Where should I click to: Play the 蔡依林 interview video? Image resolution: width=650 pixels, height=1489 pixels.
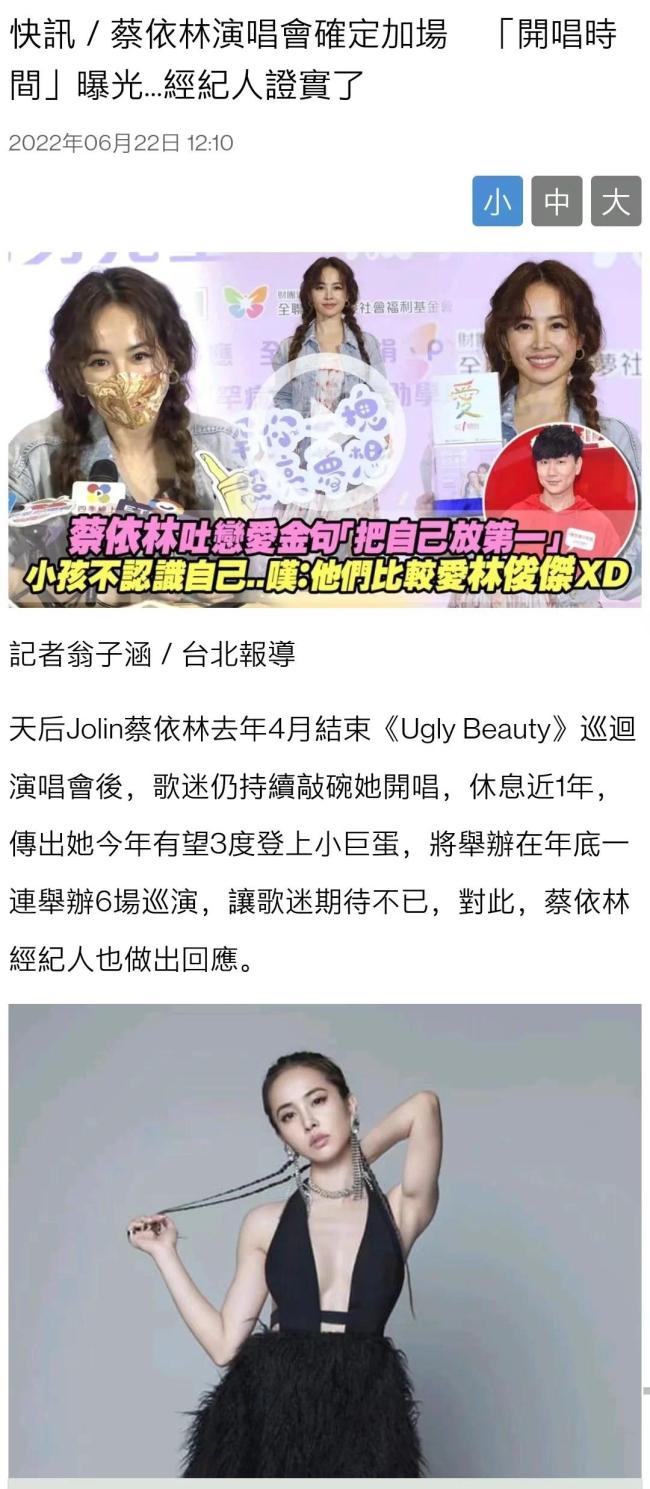pyautogui.click(x=325, y=430)
